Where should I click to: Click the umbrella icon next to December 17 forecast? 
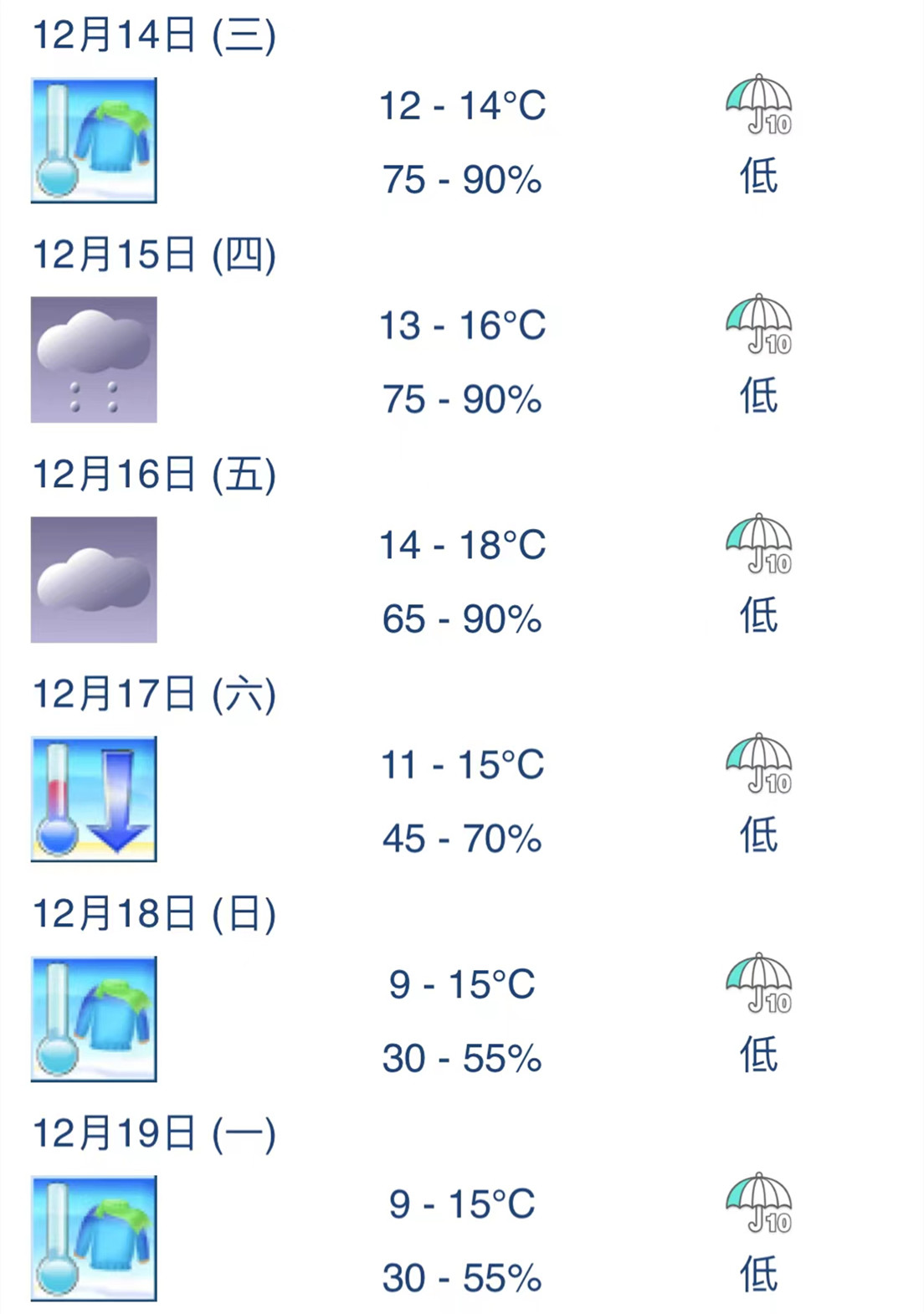pyautogui.click(x=757, y=764)
